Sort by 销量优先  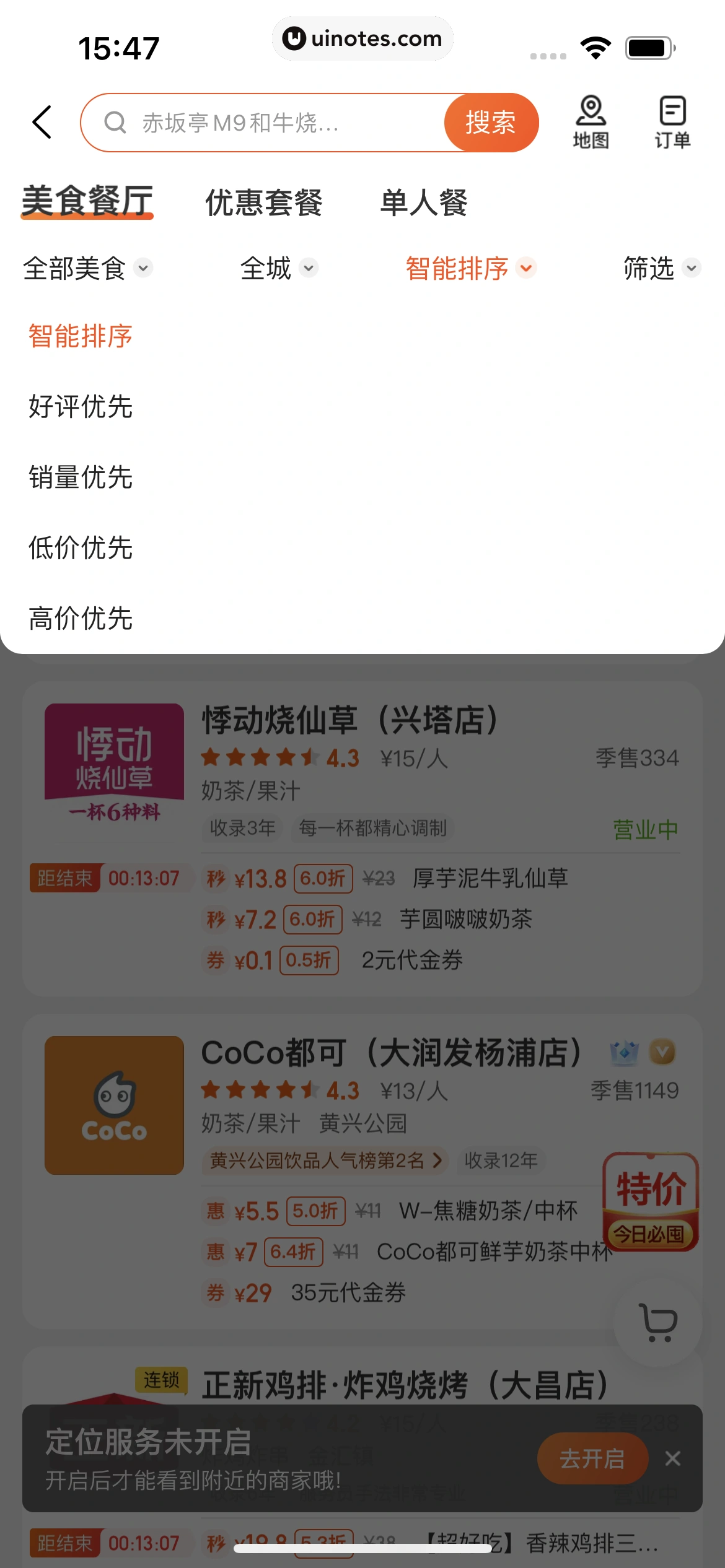point(81,477)
